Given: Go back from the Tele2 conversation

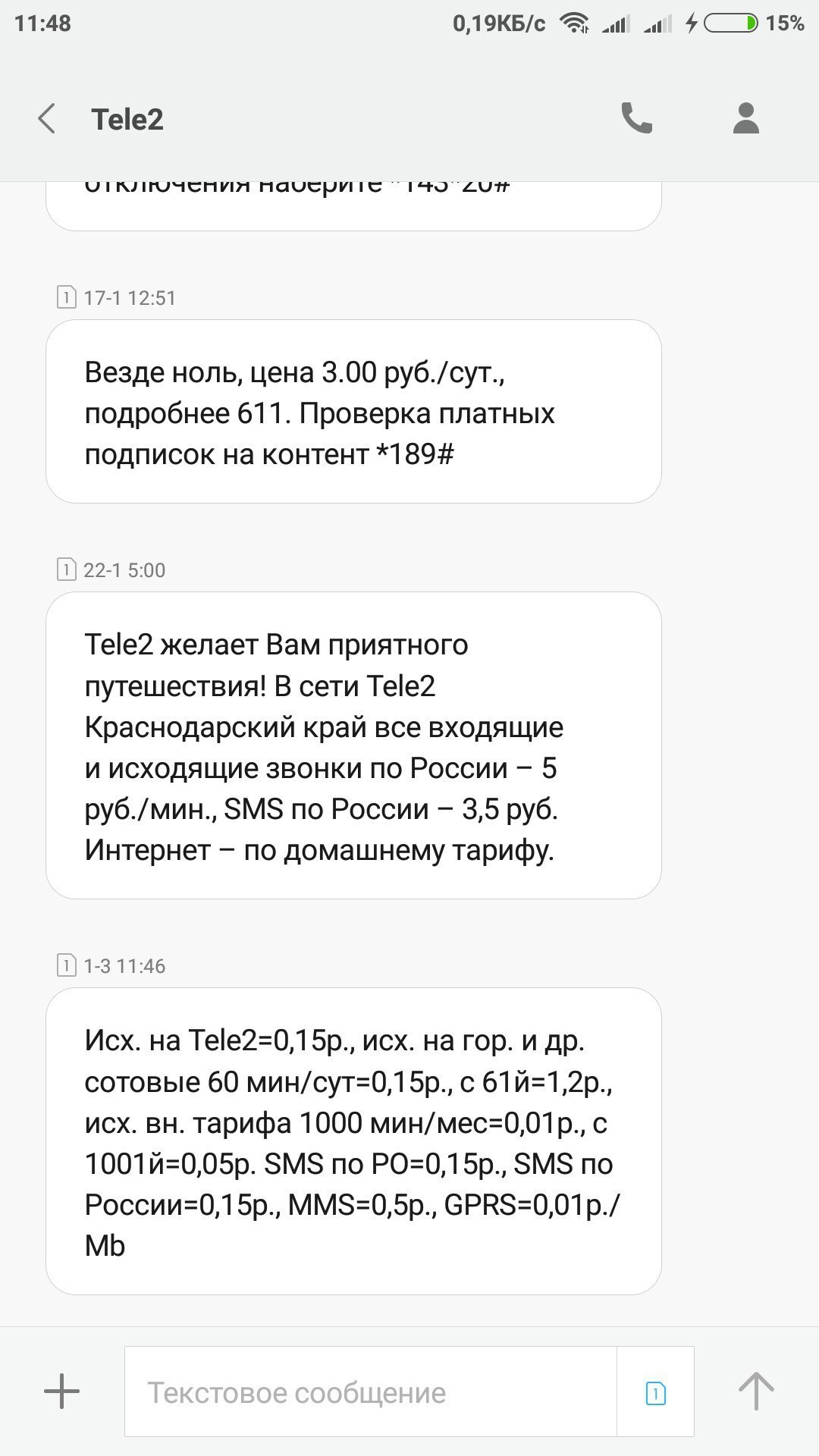Looking at the screenshot, I should point(47,119).
